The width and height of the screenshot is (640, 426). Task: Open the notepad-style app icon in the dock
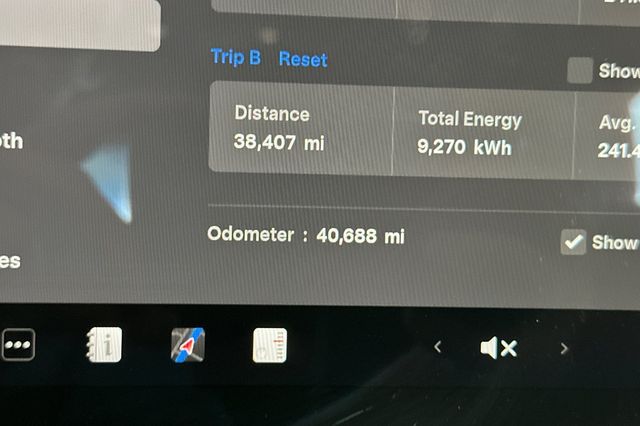270,345
